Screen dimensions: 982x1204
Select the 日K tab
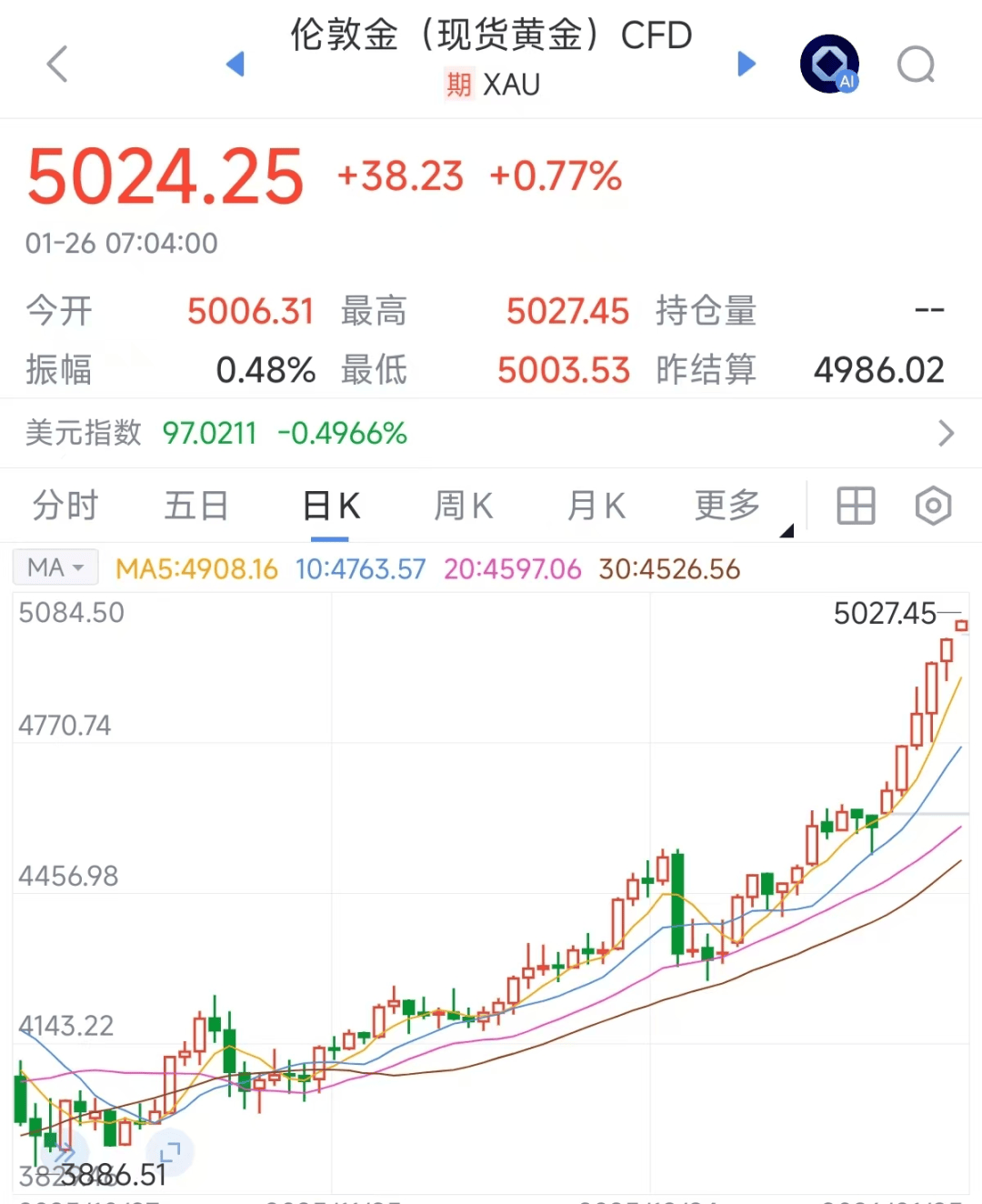(331, 506)
